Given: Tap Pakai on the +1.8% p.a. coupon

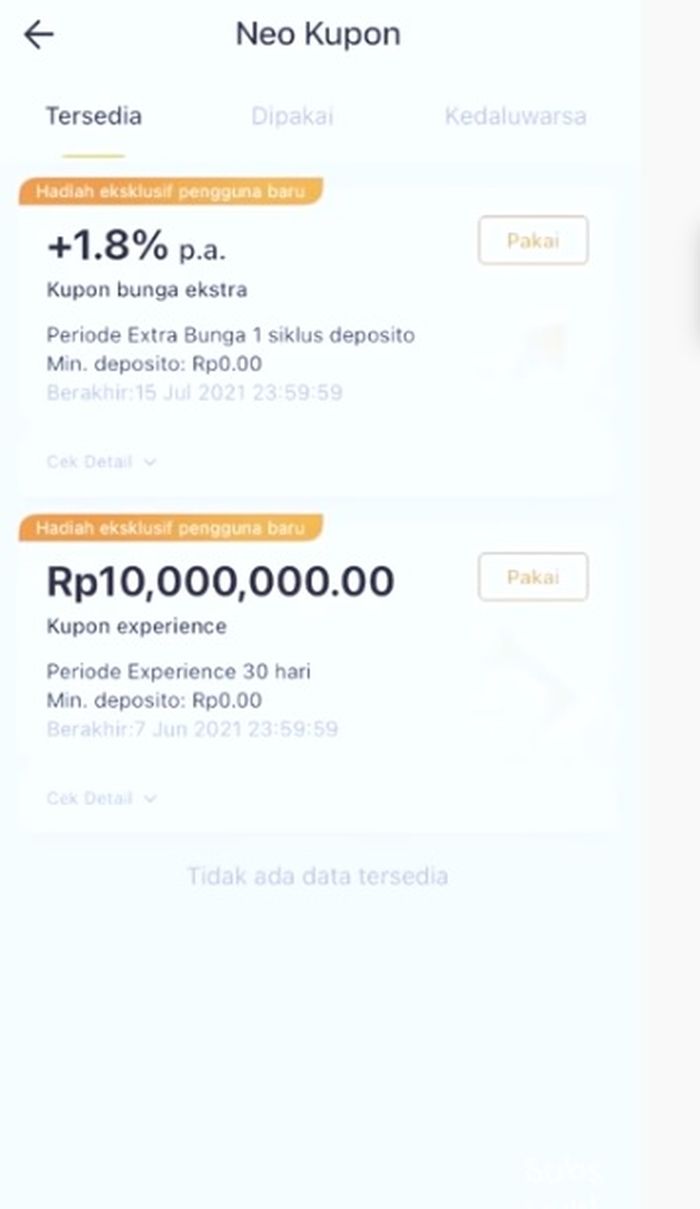Looking at the screenshot, I should tap(532, 241).
